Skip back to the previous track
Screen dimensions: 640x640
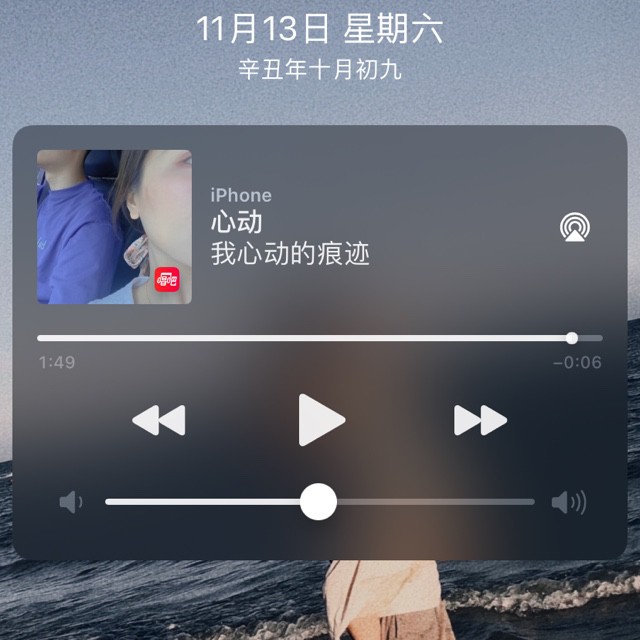coord(159,420)
